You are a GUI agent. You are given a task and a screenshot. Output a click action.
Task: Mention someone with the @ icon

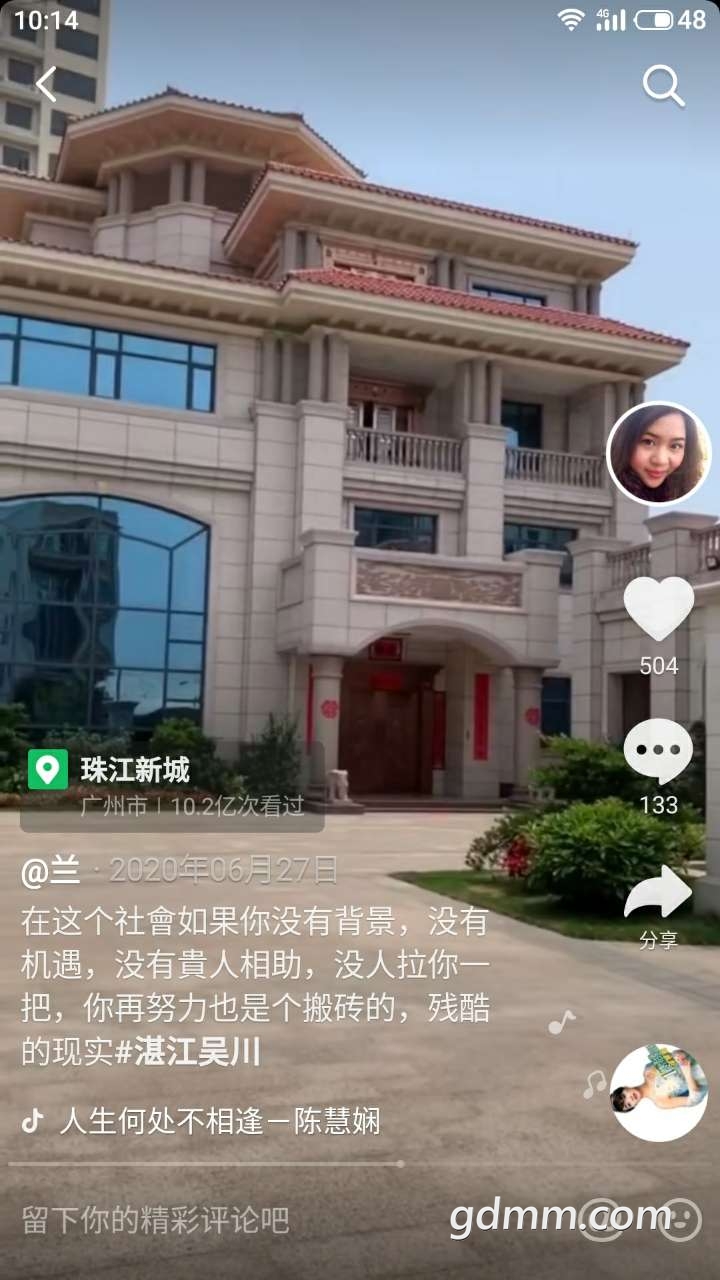[x=601, y=1220]
